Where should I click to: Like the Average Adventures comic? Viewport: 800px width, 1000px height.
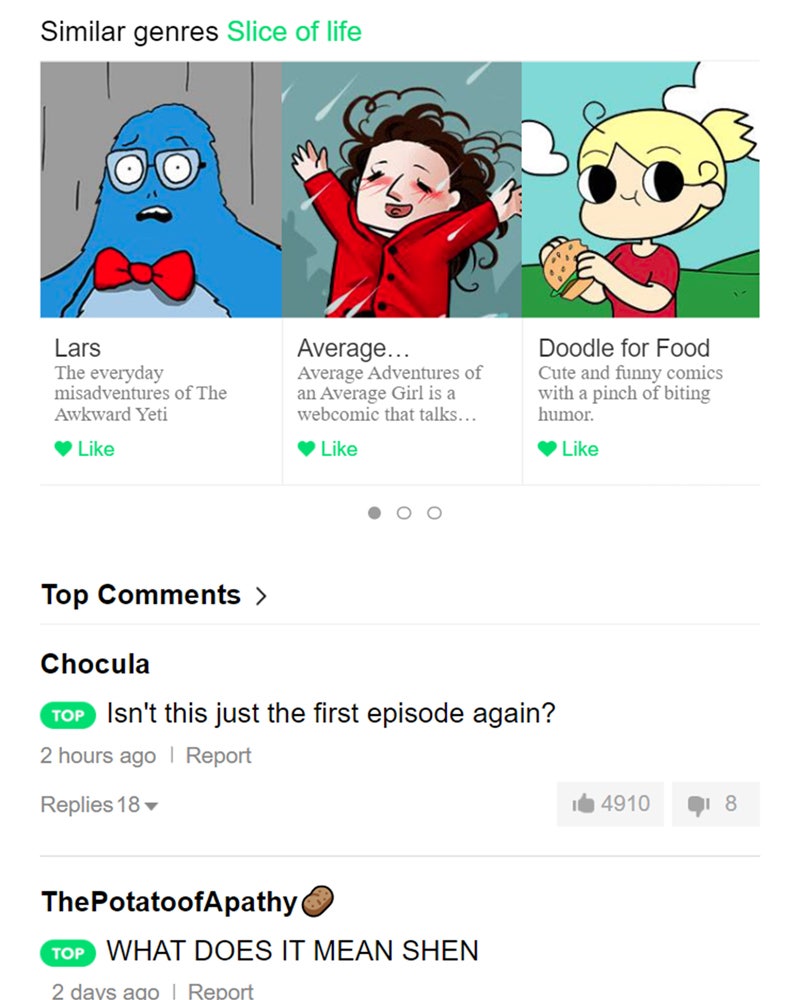click(328, 449)
